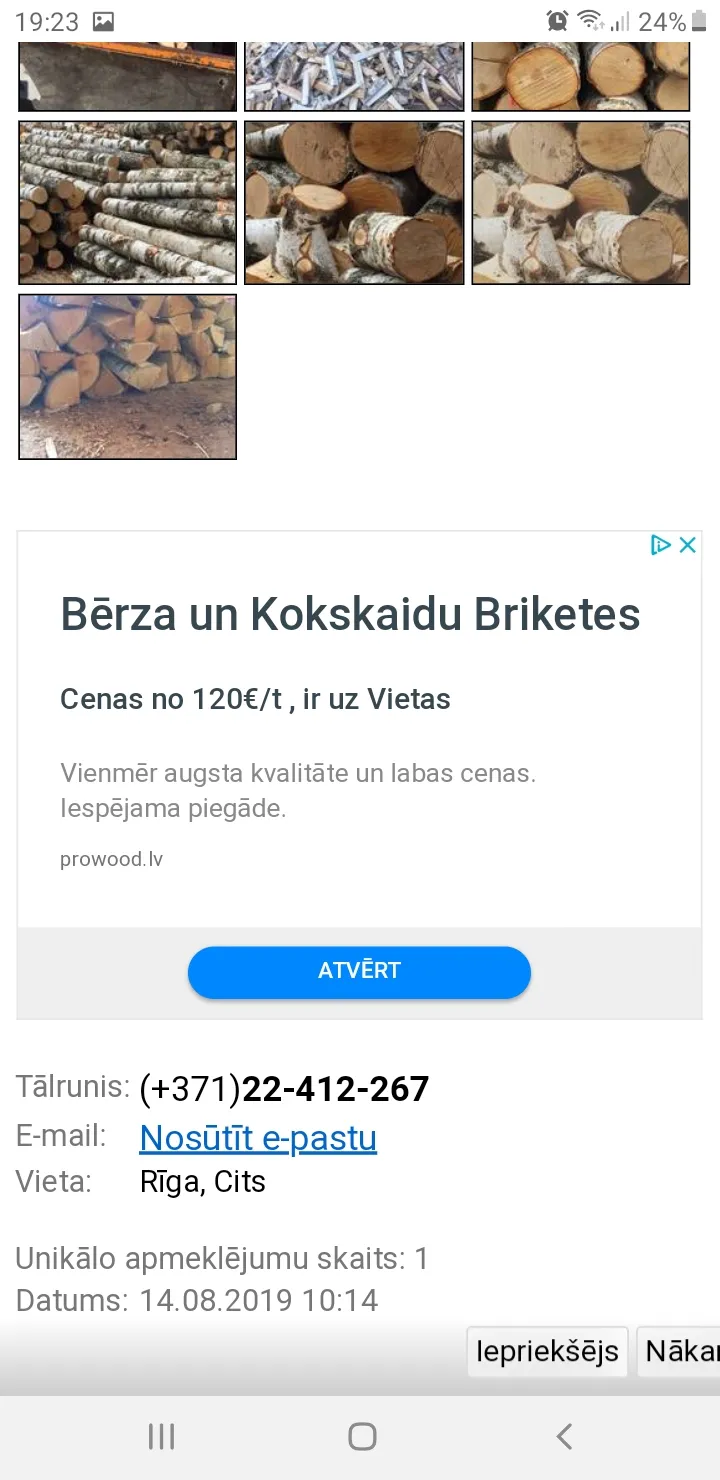Close the prowood.lv advertisement
The height and width of the screenshot is (1480, 720).
tap(688, 545)
